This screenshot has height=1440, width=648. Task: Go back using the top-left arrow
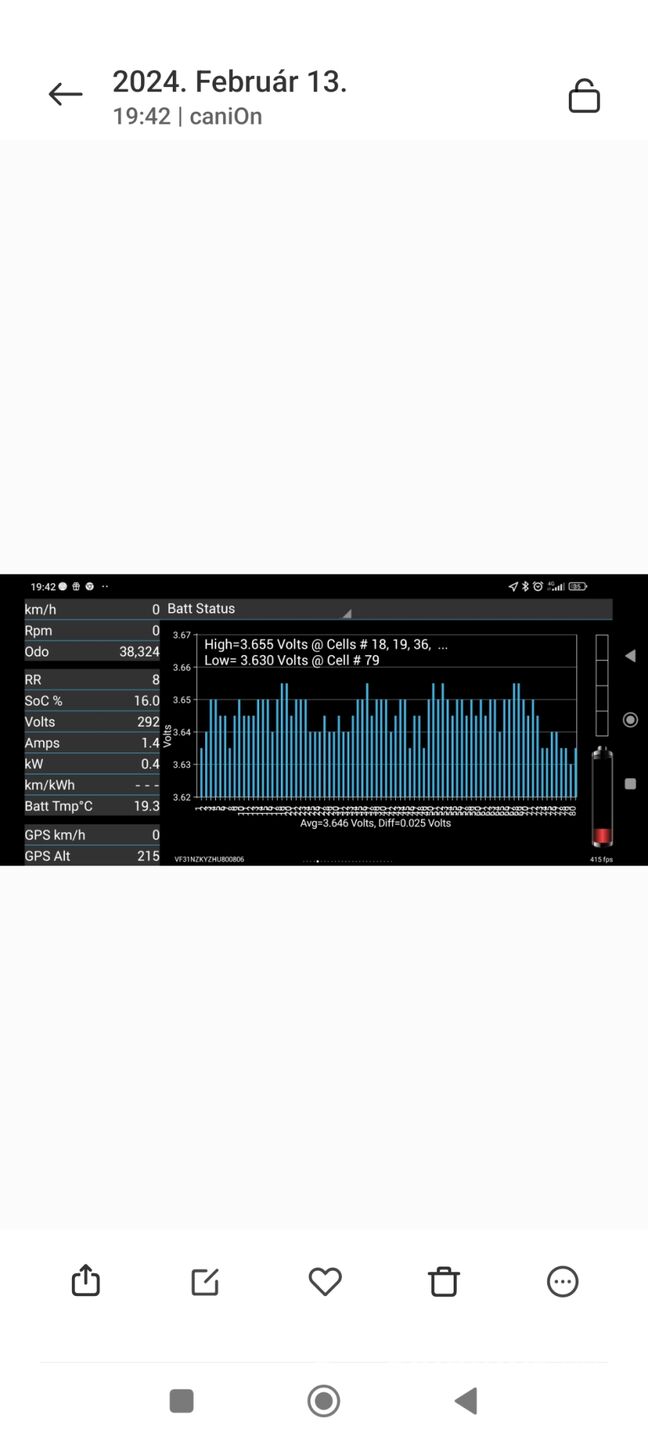pos(65,95)
